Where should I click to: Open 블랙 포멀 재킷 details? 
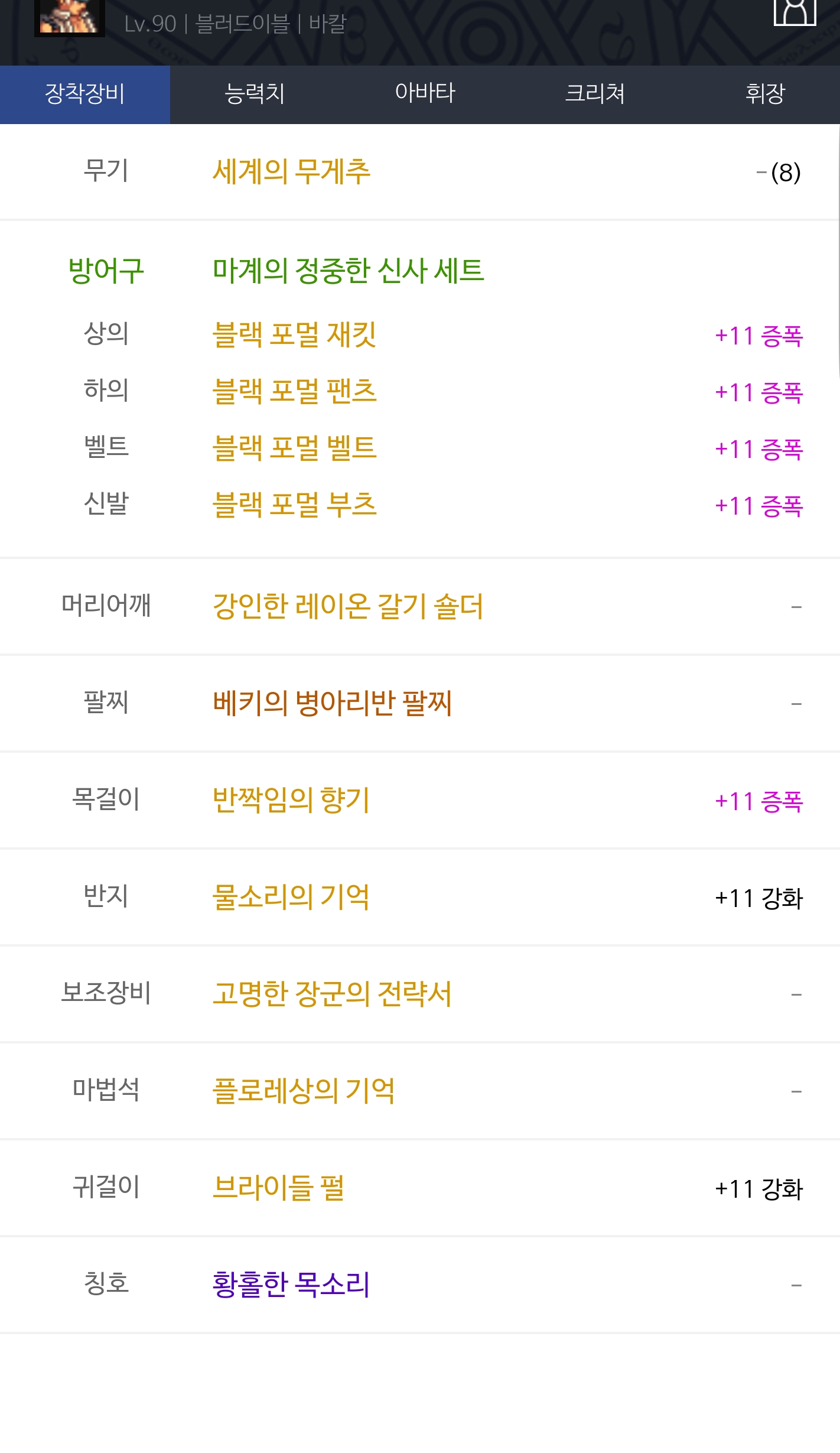[294, 335]
